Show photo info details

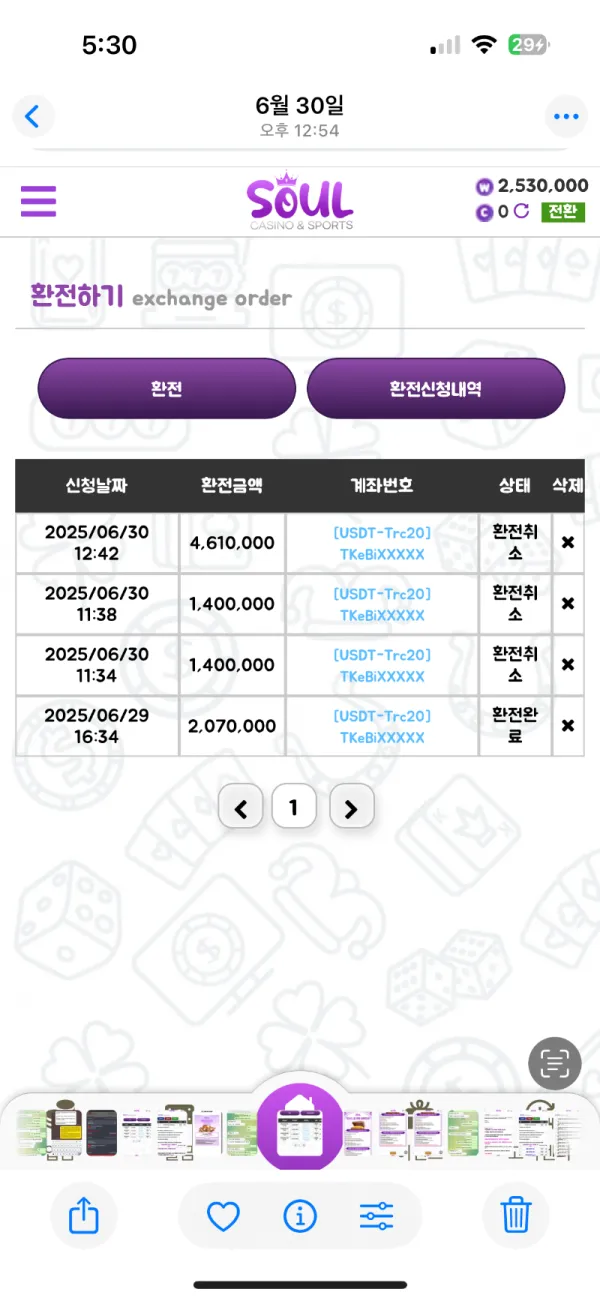coord(300,1216)
